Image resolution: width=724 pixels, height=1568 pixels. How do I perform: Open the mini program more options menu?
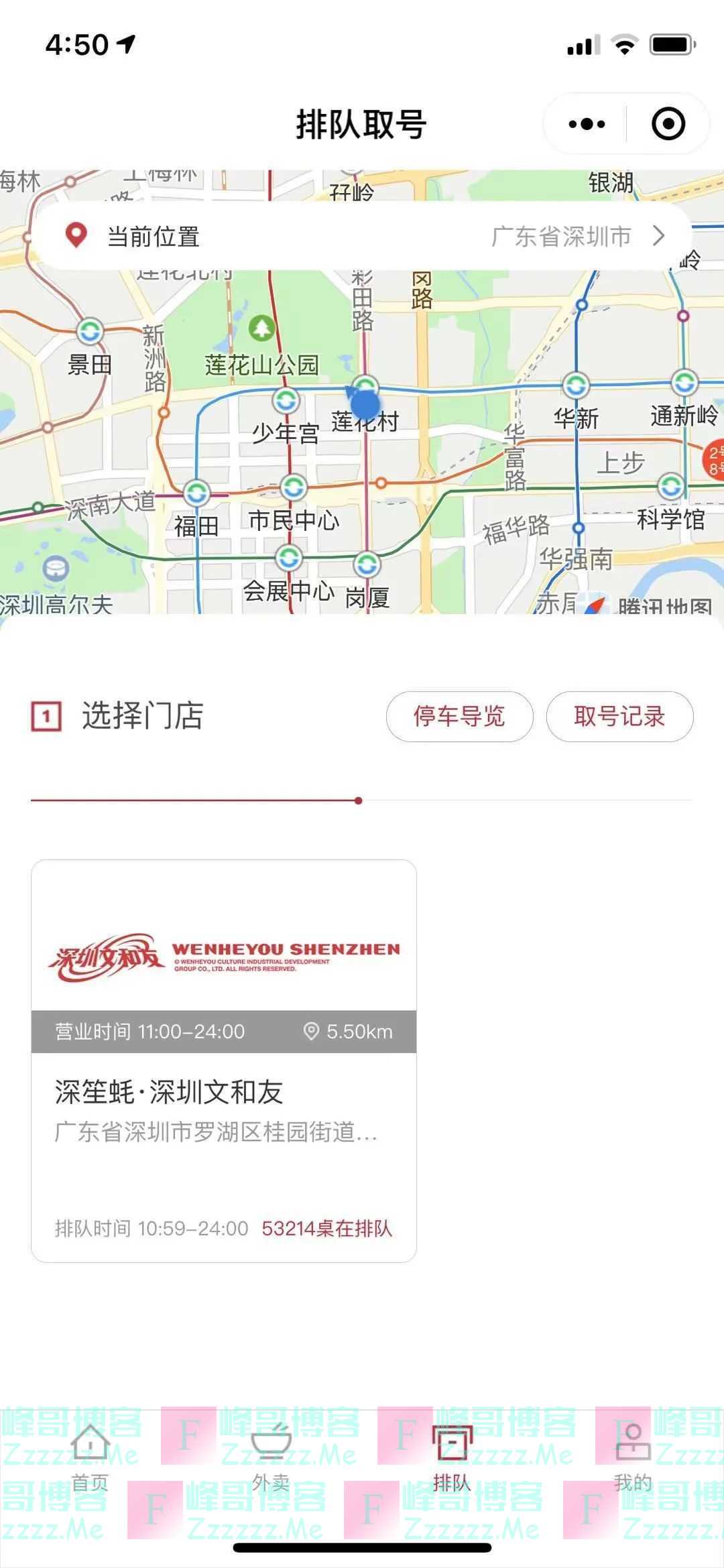pyautogui.click(x=586, y=124)
